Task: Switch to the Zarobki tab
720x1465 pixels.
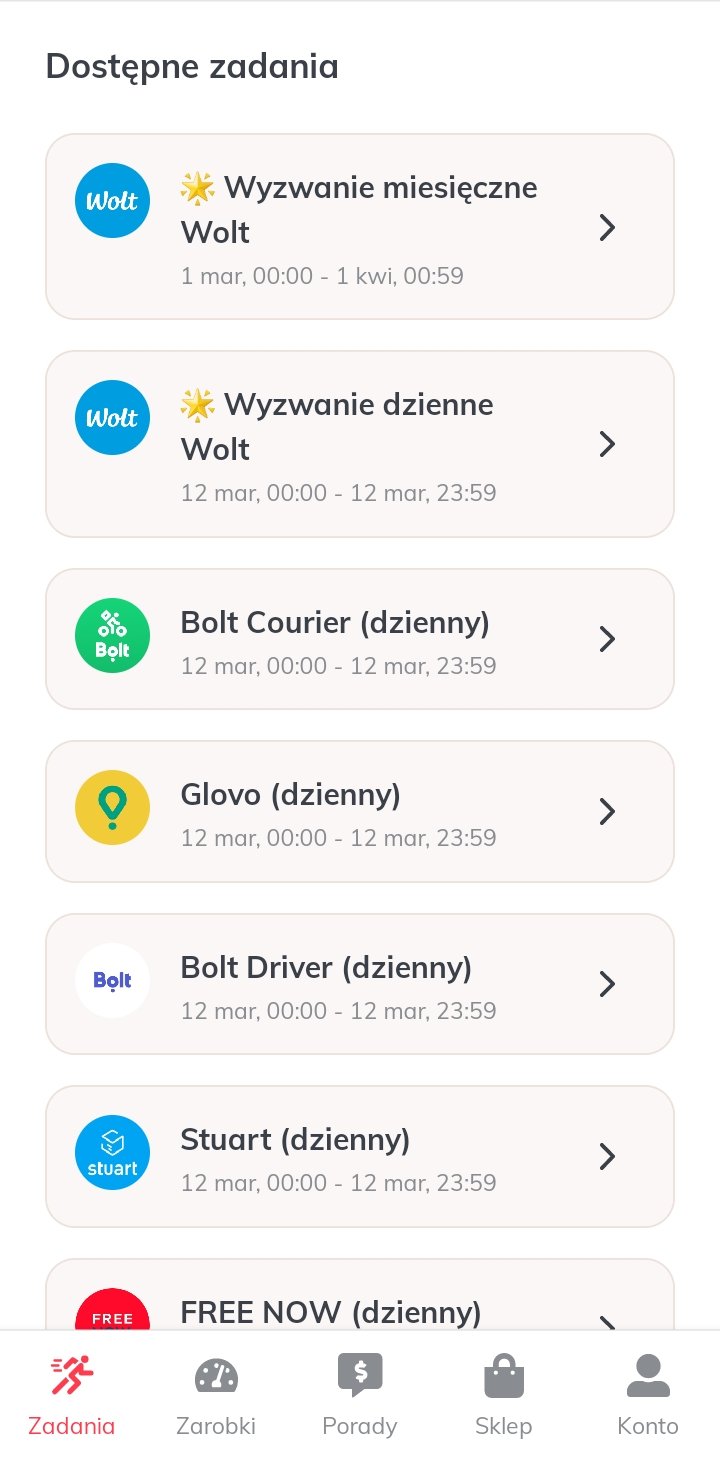Action: click(216, 1396)
